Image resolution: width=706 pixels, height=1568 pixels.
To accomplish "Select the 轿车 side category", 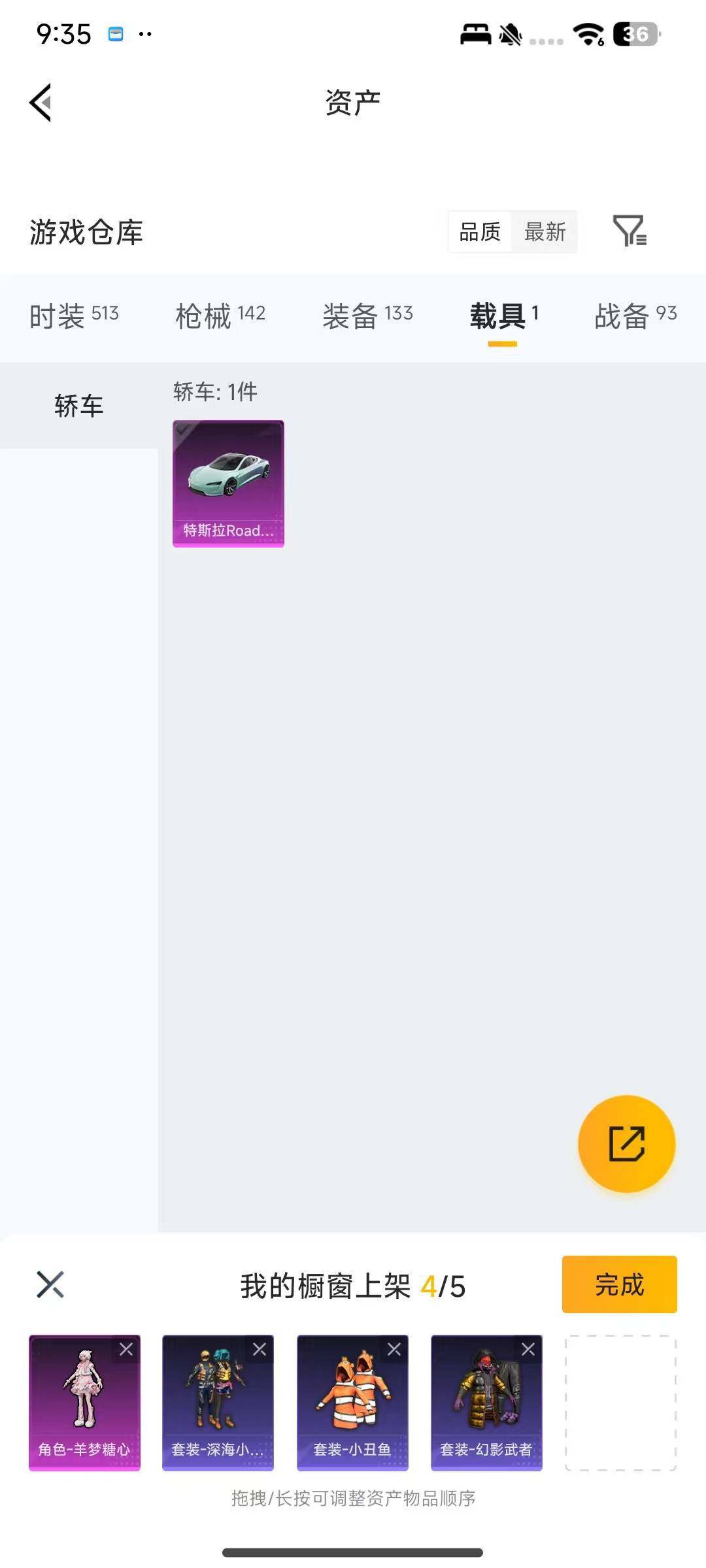I will [78, 406].
